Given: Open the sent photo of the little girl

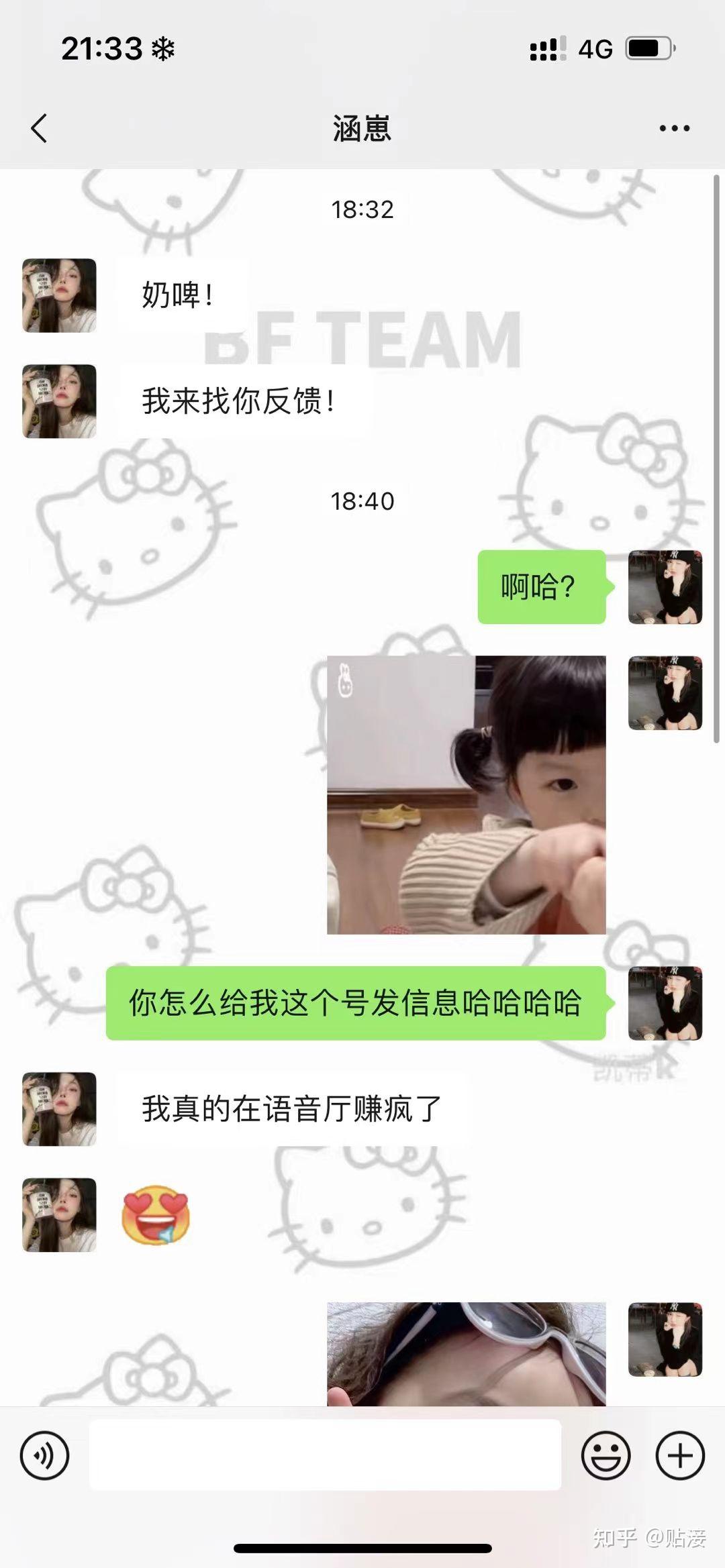Looking at the screenshot, I should 466,794.
